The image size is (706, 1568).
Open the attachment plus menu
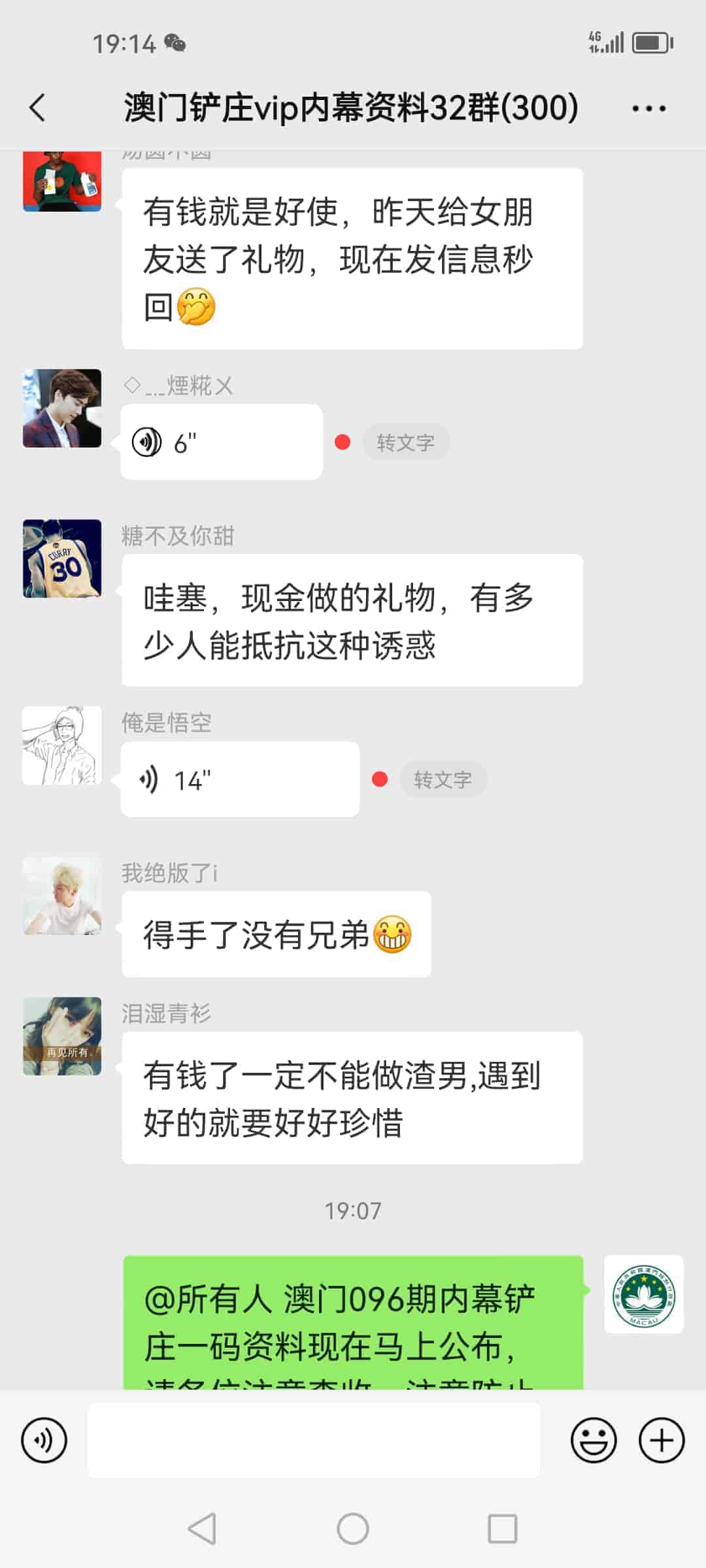tap(662, 1439)
